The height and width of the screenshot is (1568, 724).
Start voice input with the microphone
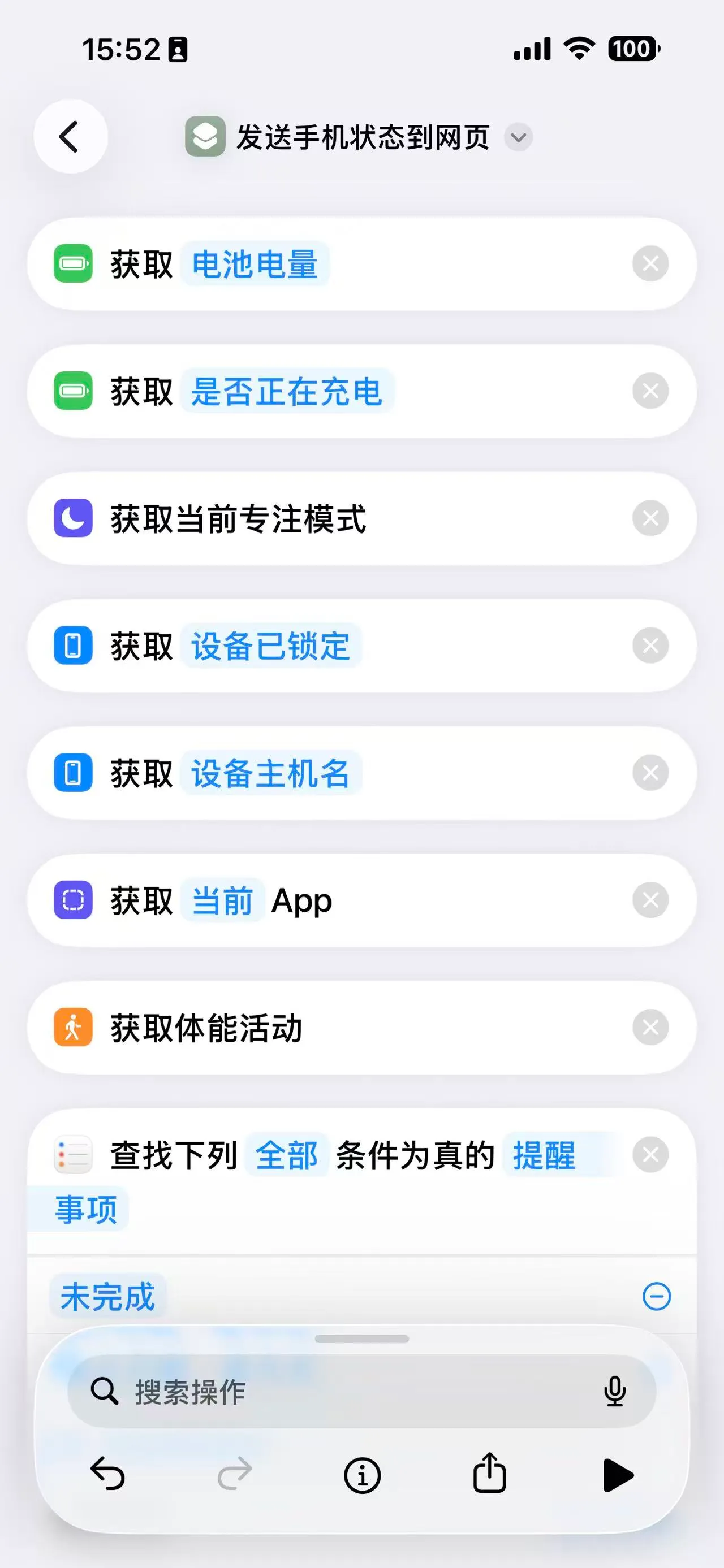click(614, 1392)
